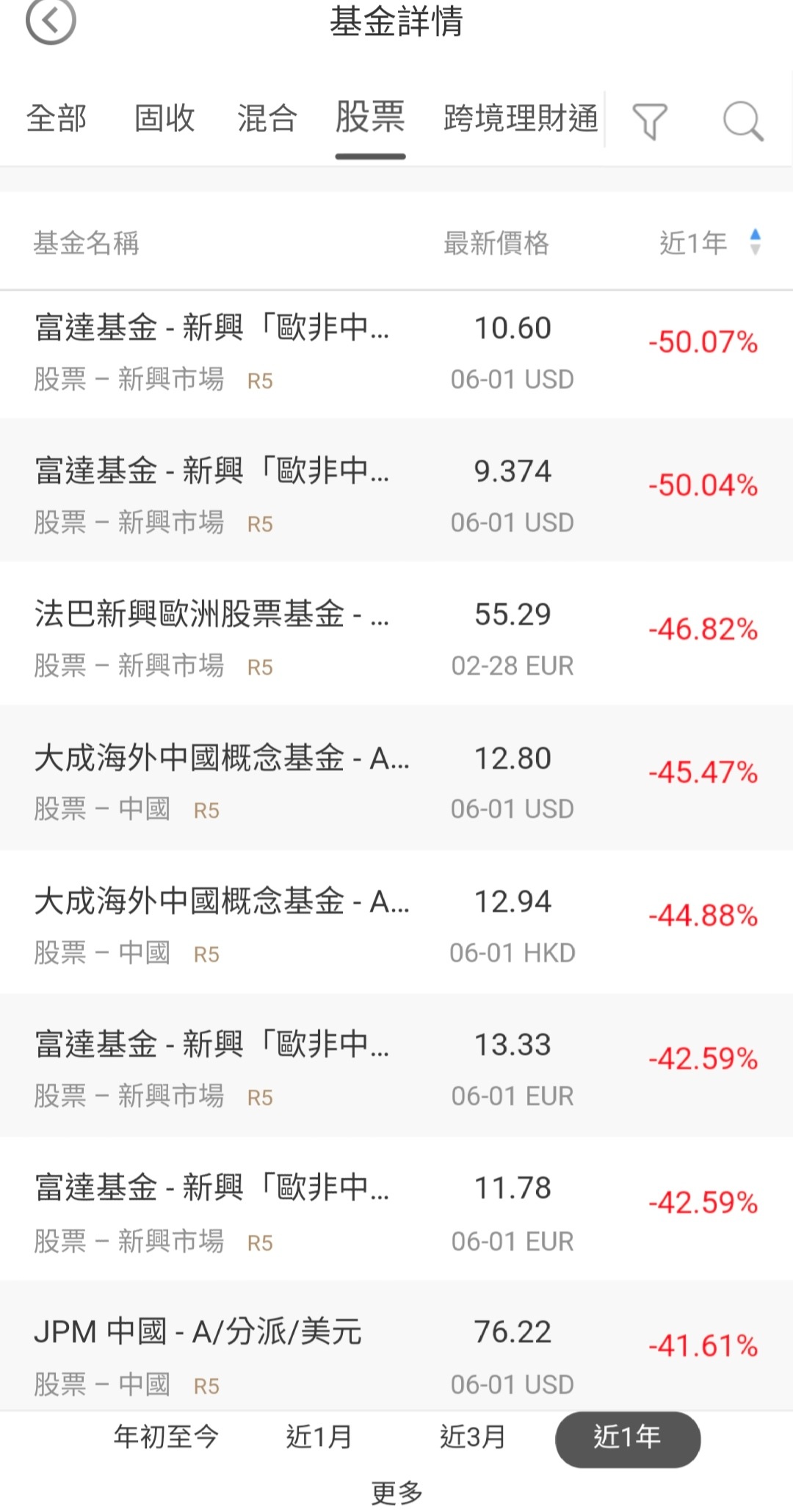Open 大成海外中國概念基金 priced 12.80 USD
The image size is (793, 1512).
tap(396, 778)
